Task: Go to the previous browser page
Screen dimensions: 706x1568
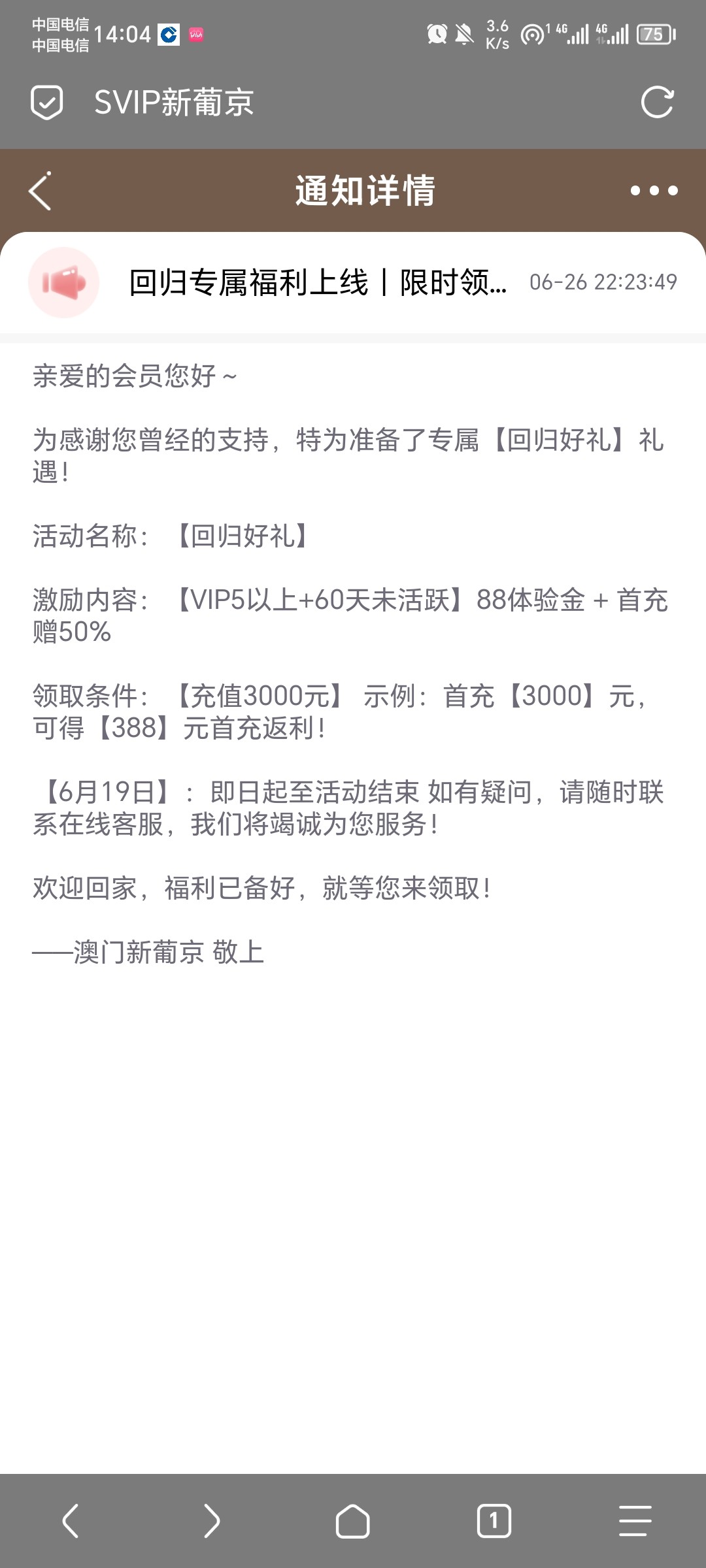Action: (71, 1521)
